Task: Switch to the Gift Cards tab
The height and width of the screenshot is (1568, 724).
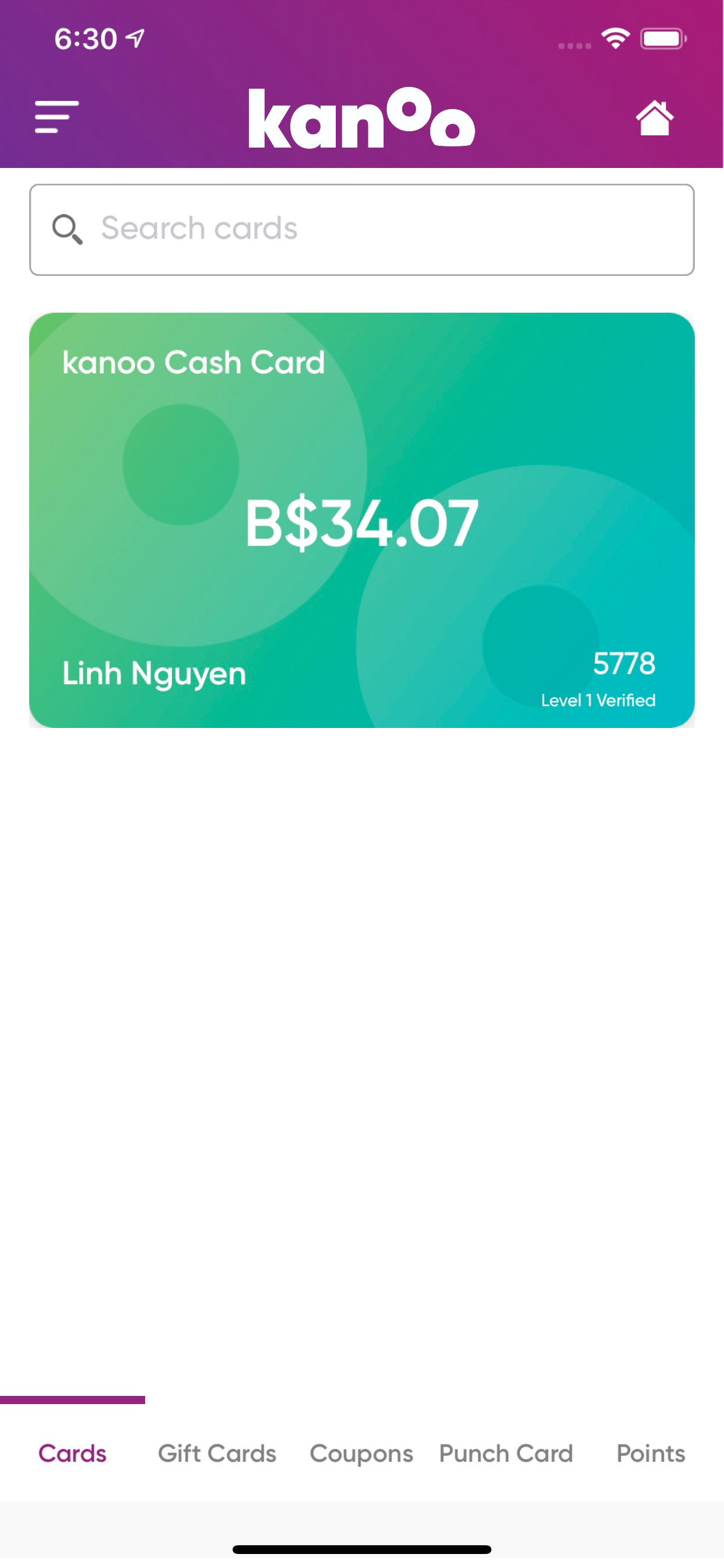Action: point(217,1454)
